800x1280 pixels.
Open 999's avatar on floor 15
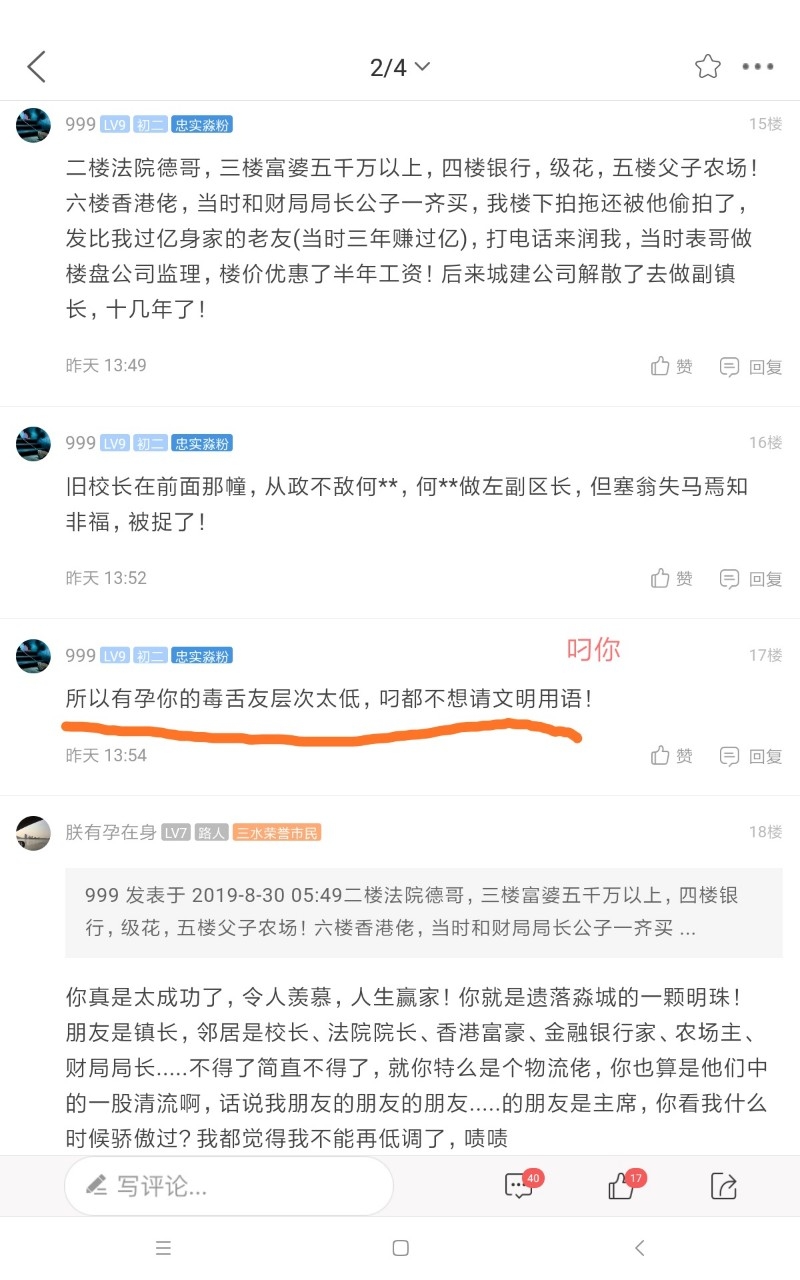pyautogui.click(x=34, y=125)
